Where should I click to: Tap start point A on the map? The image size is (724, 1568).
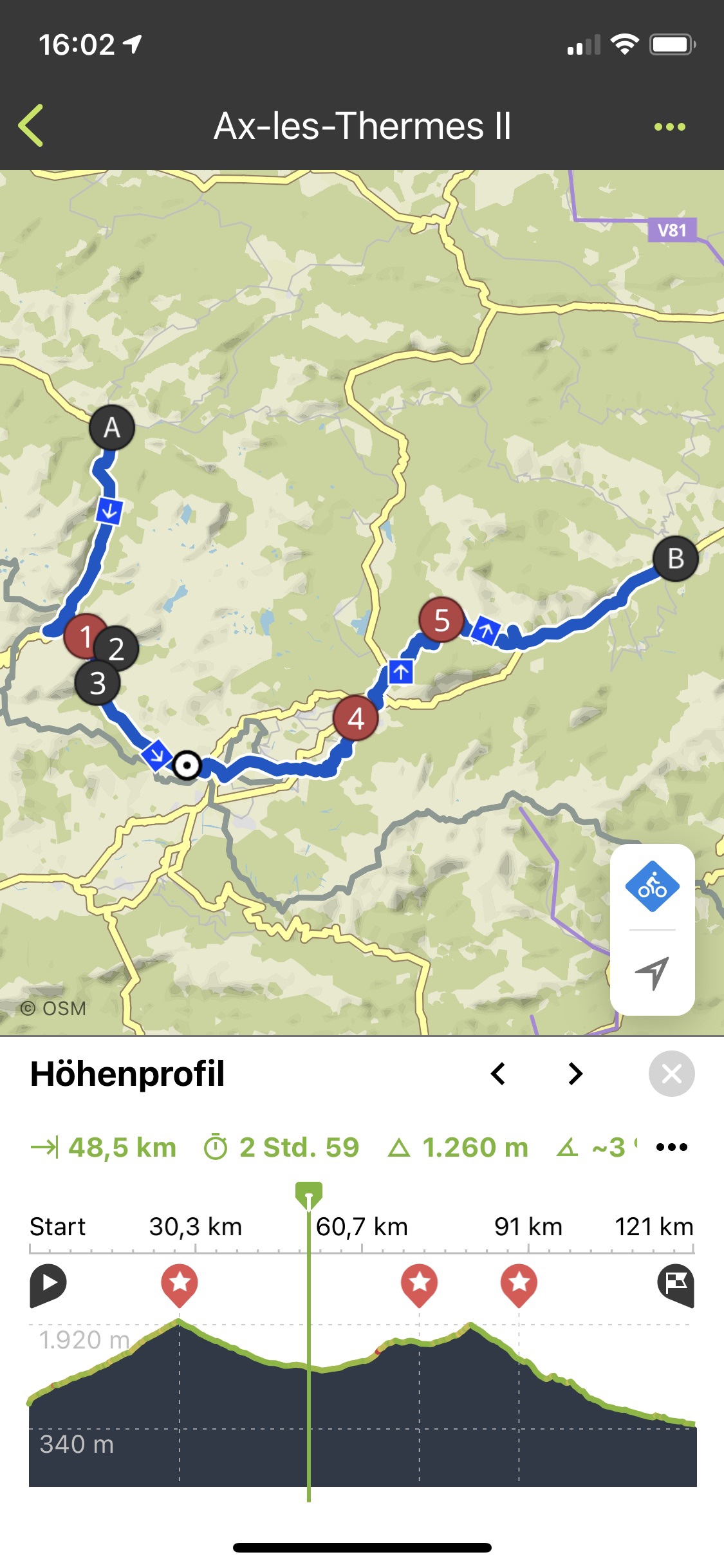point(112,427)
